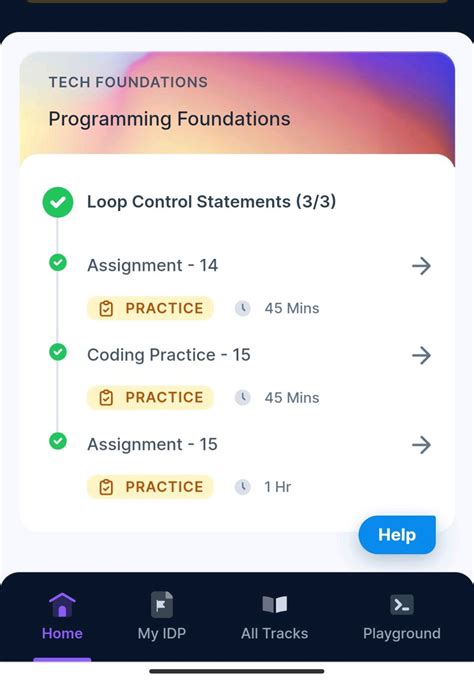Select the Loop Control Statements section

point(212,202)
